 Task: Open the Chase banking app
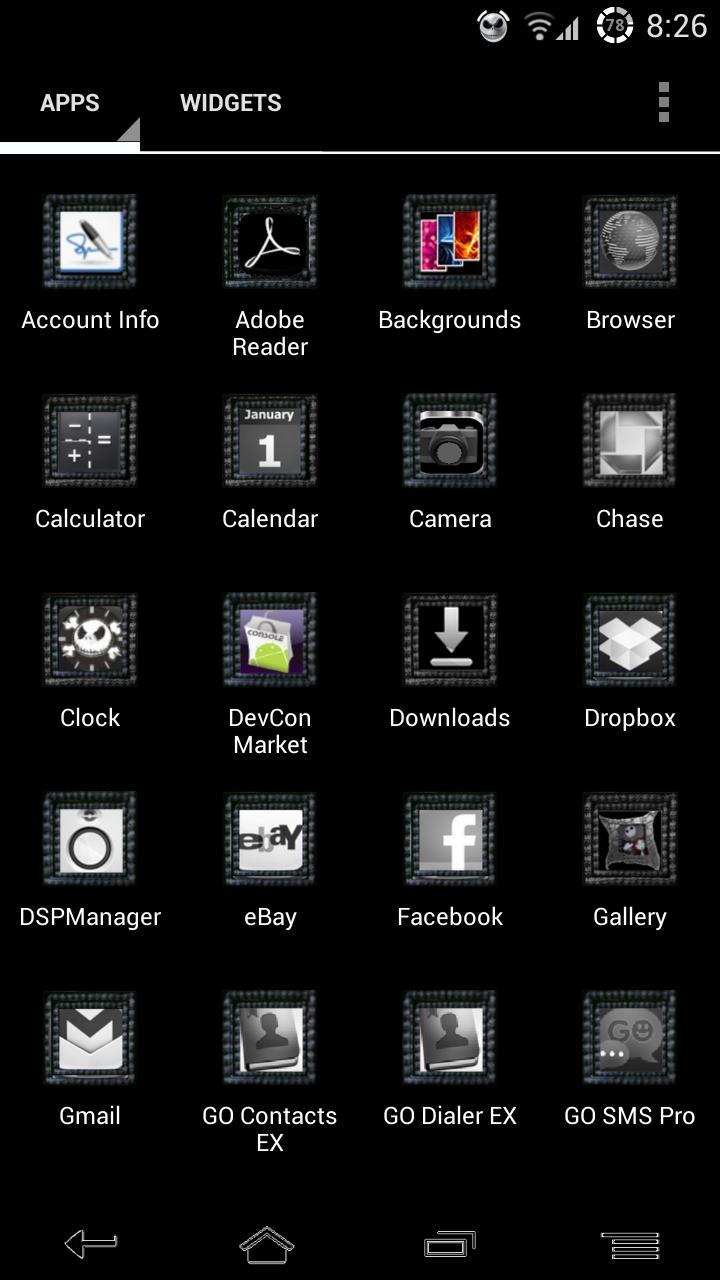(628, 440)
